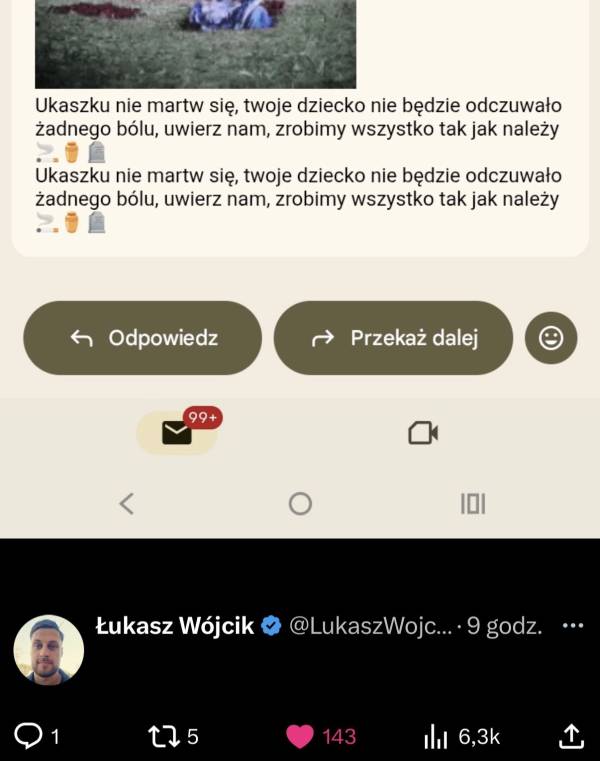Open Łukasz Wójcik's profile picture

[48, 650]
